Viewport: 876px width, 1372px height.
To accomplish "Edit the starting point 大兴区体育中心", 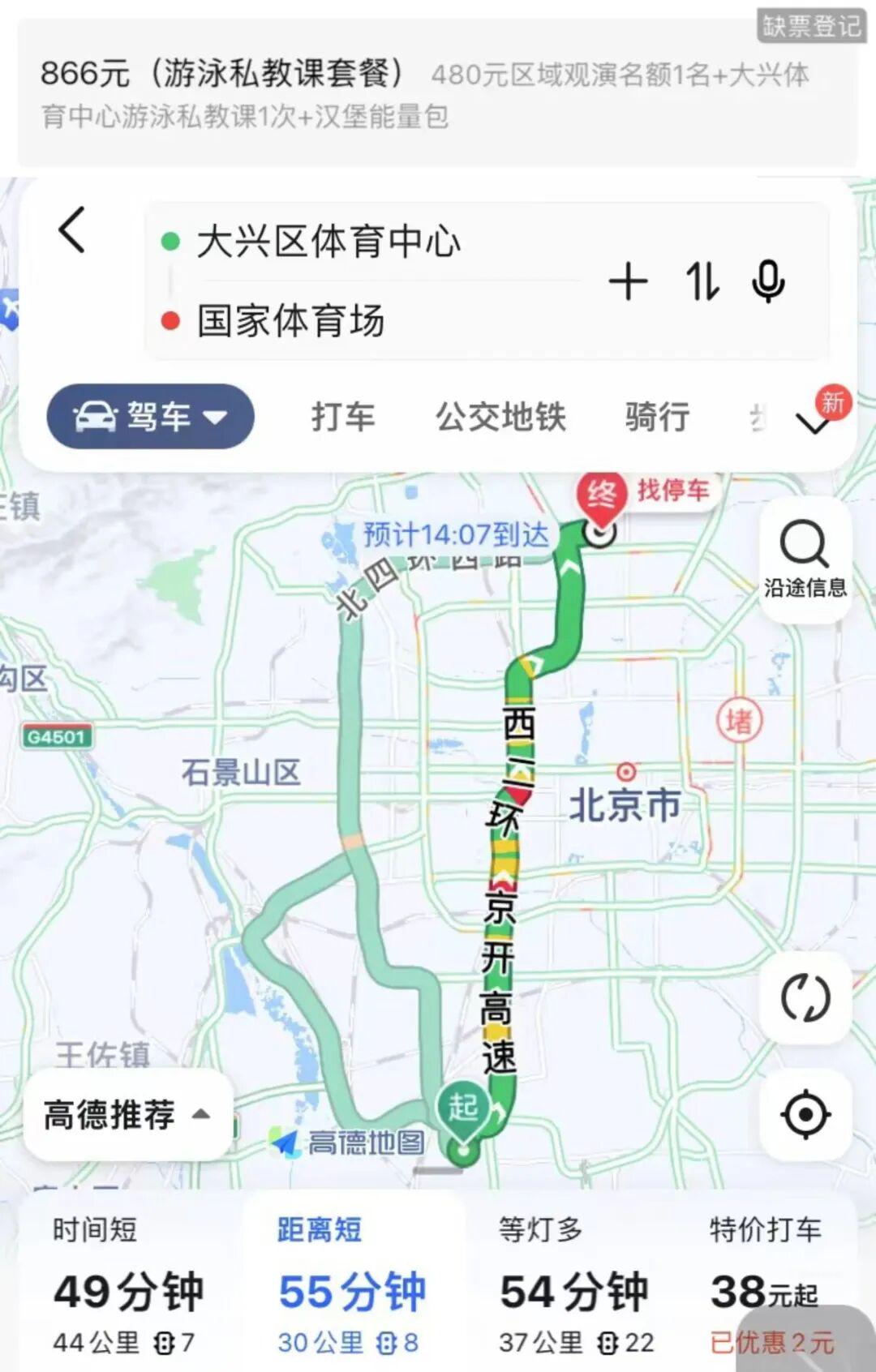I will (x=328, y=242).
